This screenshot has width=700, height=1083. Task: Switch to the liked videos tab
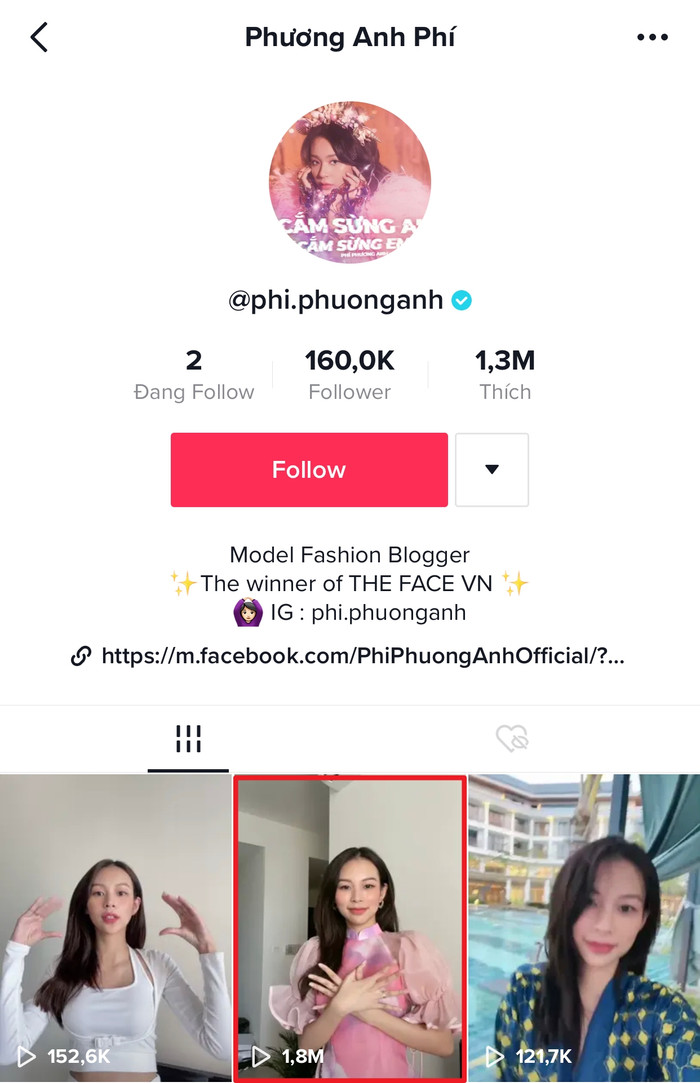(x=512, y=739)
